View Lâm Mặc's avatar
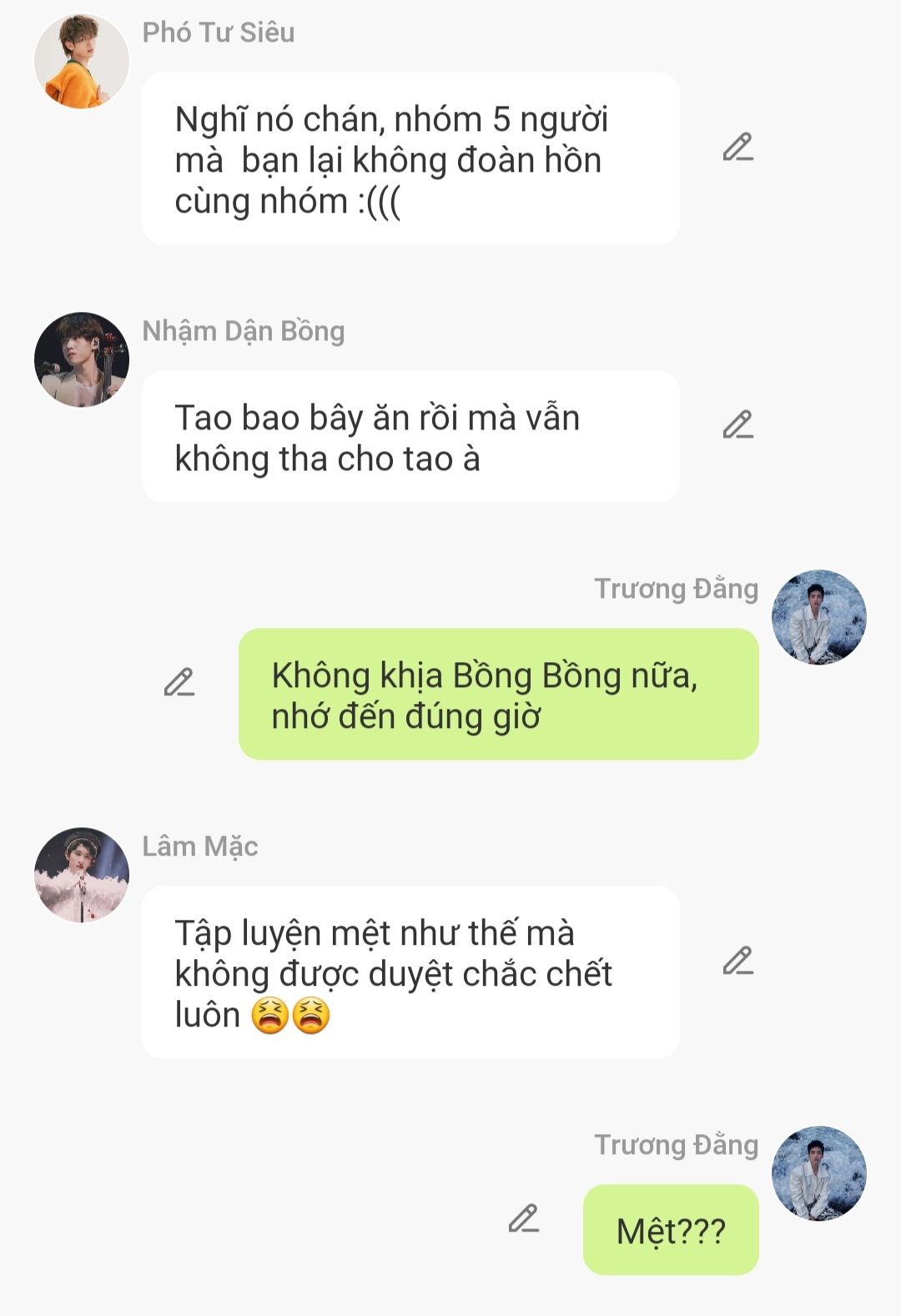901x1316 pixels. 81,875
